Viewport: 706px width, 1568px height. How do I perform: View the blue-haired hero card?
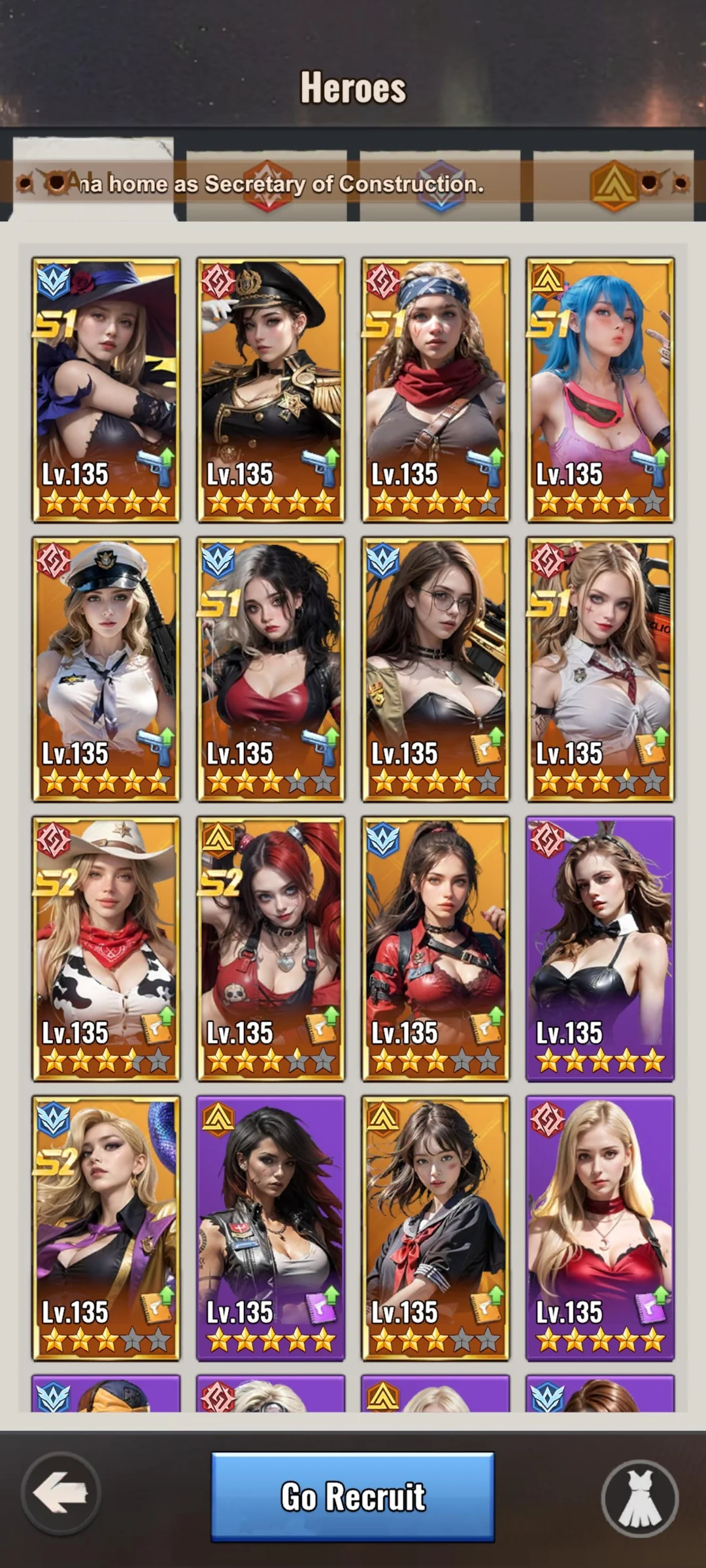(x=600, y=389)
